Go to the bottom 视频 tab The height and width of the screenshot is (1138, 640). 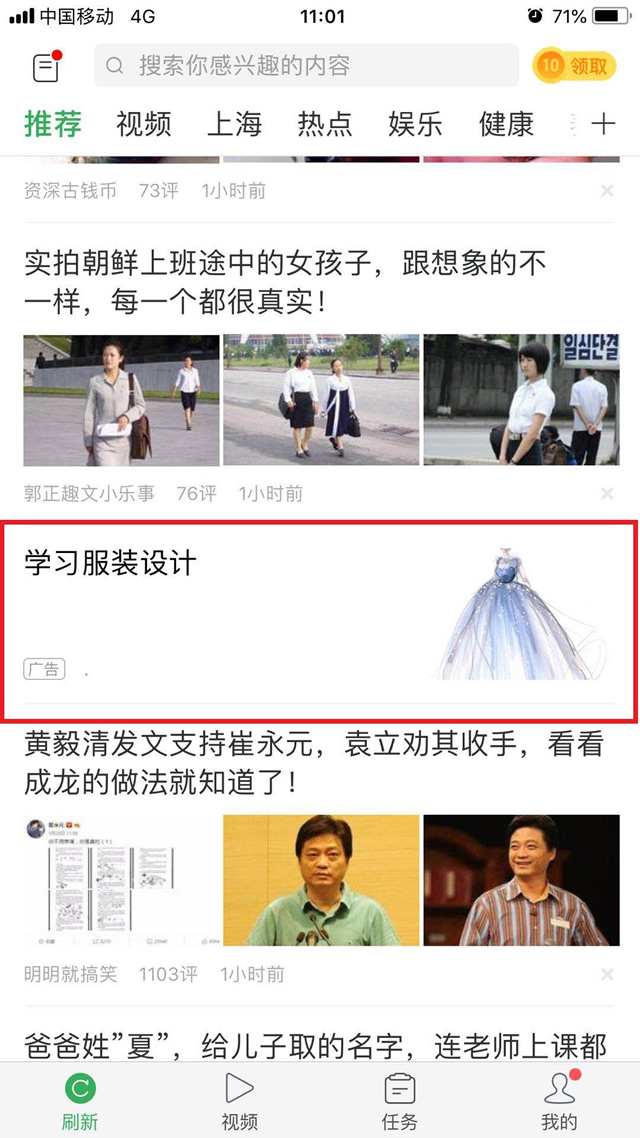[x=239, y=1100]
